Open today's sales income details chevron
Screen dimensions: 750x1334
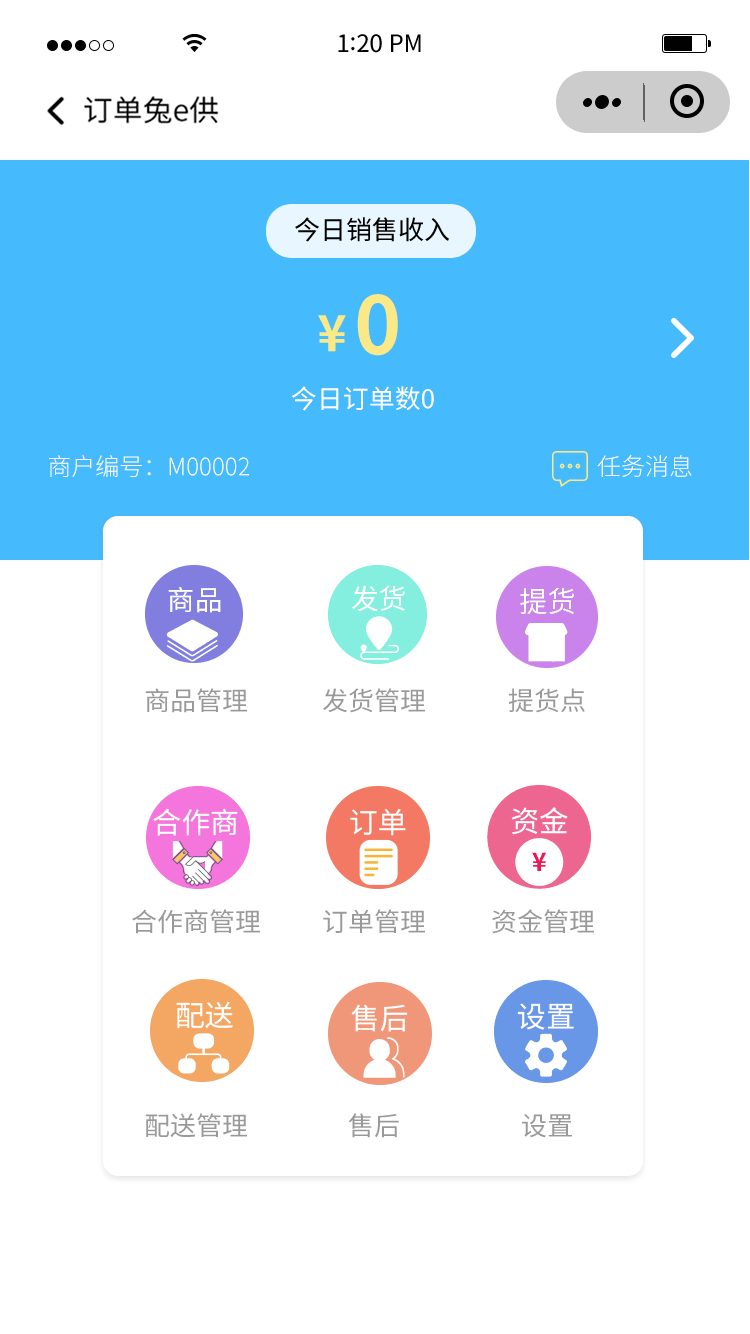click(681, 338)
